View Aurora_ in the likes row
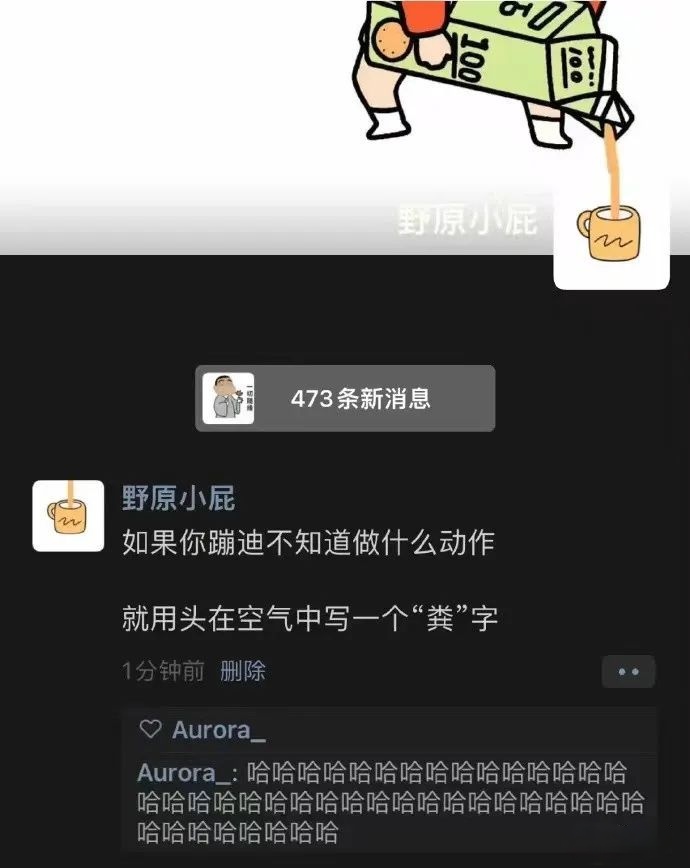Image resolution: width=690 pixels, height=868 pixels. click(x=218, y=730)
